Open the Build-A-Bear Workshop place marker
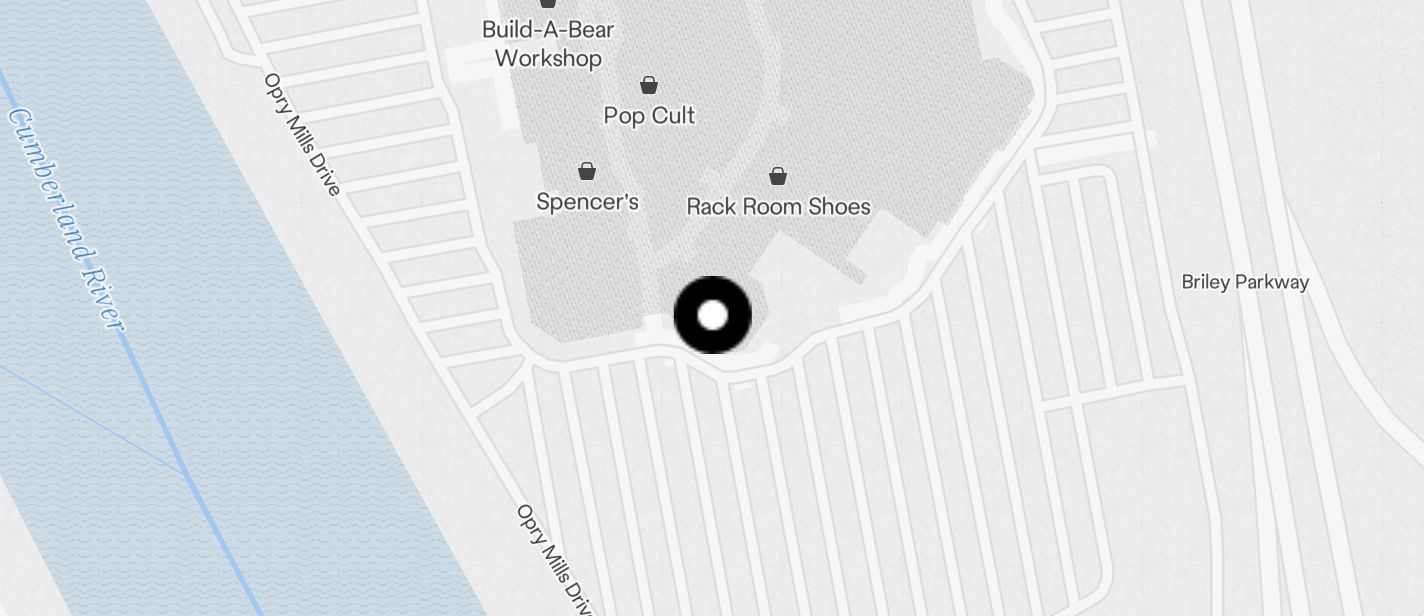The width and height of the screenshot is (1424, 616). [548, 5]
